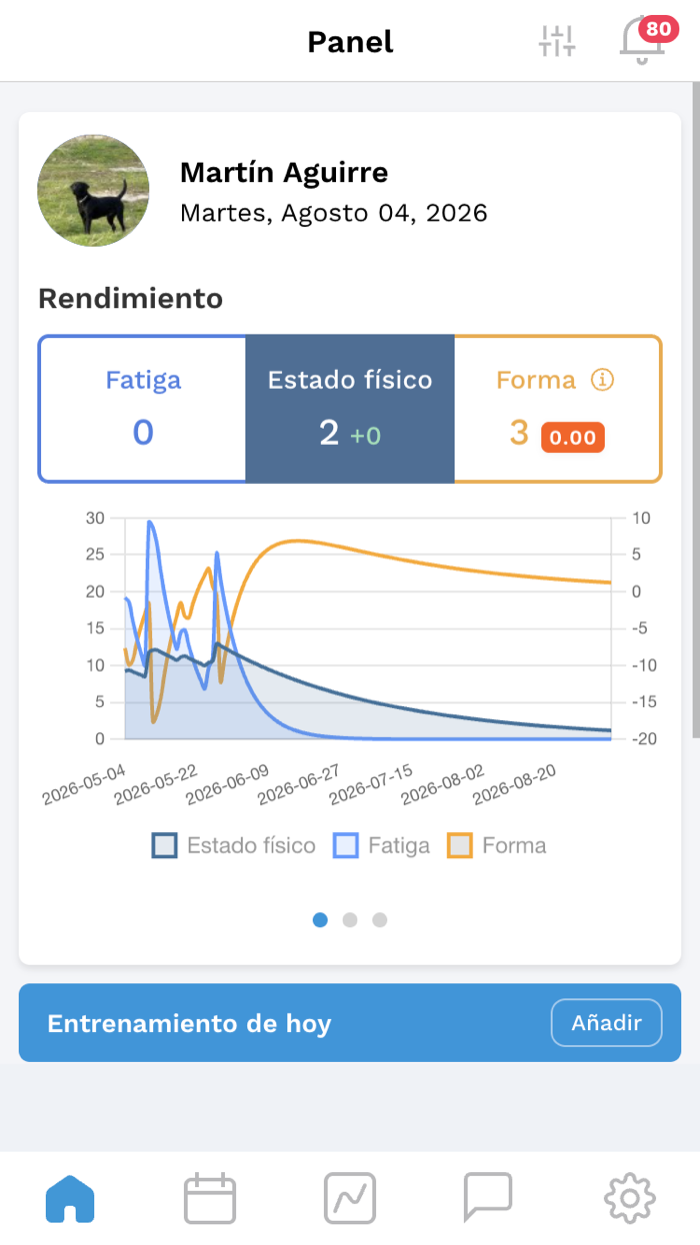The width and height of the screenshot is (700, 1245).
Task: Select the Estado físico tile
Action: (x=350, y=409)
